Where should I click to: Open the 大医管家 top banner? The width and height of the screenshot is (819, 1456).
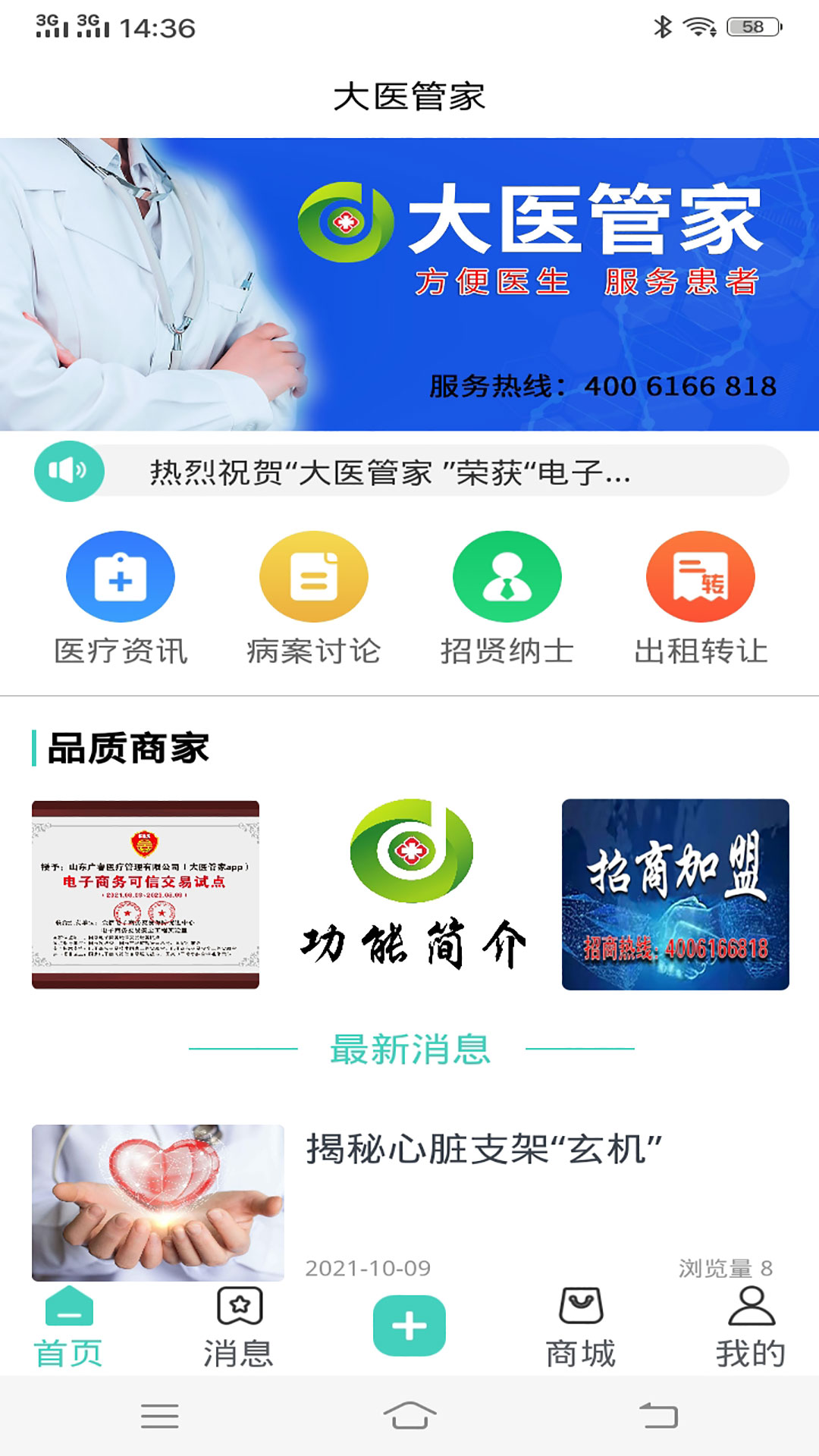tap(409, 284)
